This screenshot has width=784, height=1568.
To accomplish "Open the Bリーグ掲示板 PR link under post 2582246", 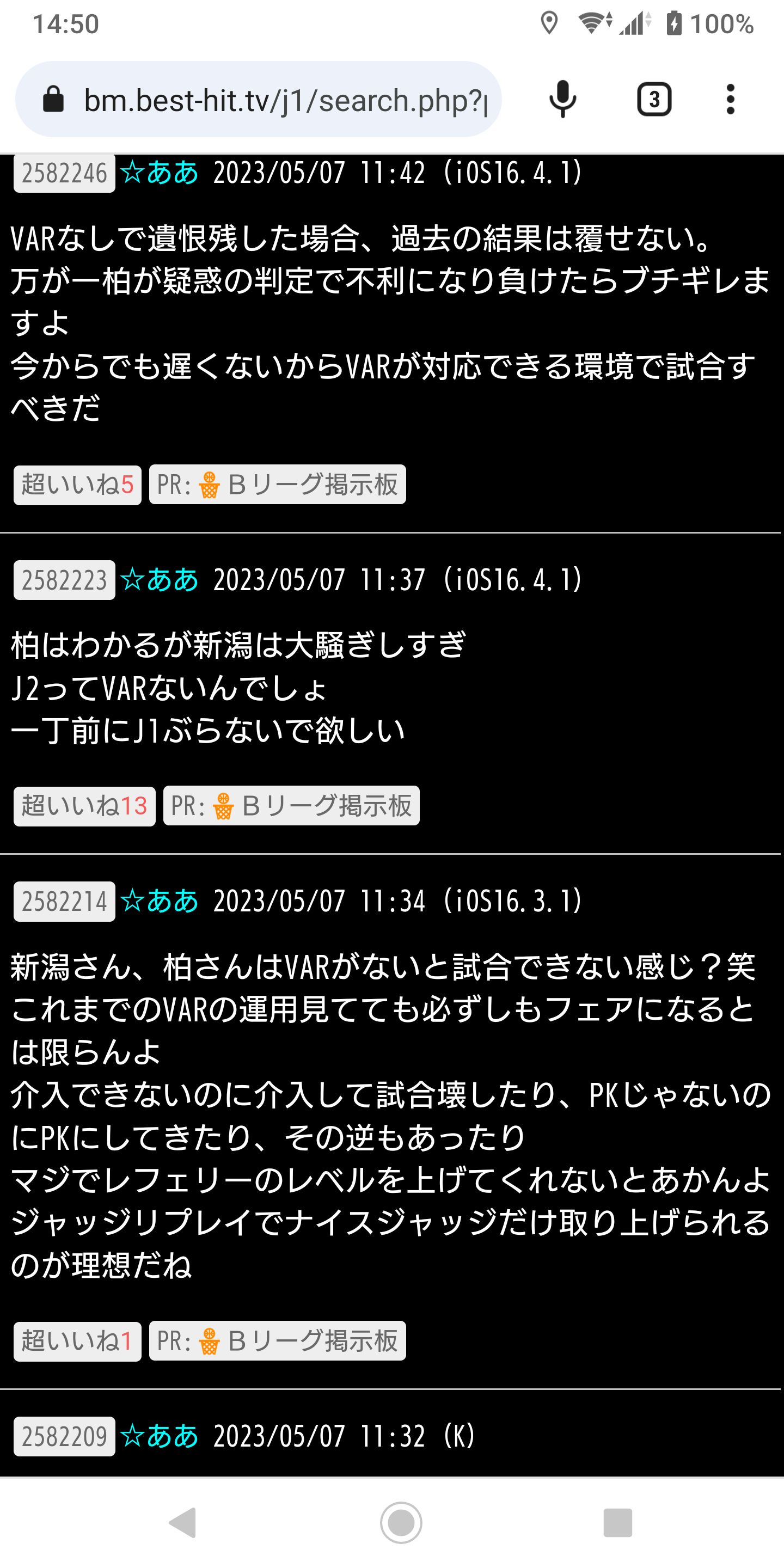I will coord(277,485).
